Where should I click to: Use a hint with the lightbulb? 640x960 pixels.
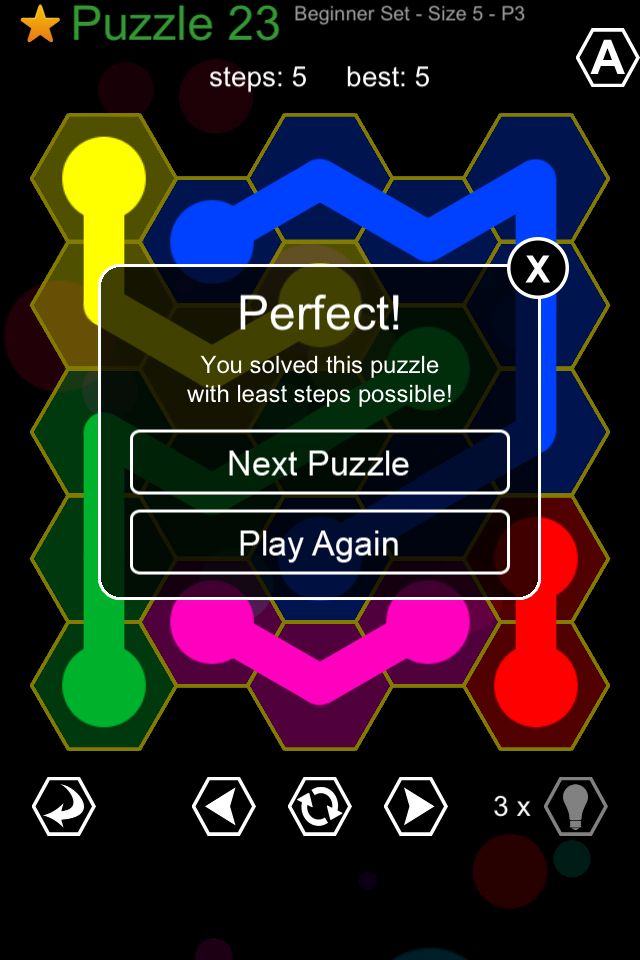tap(575, 806)
